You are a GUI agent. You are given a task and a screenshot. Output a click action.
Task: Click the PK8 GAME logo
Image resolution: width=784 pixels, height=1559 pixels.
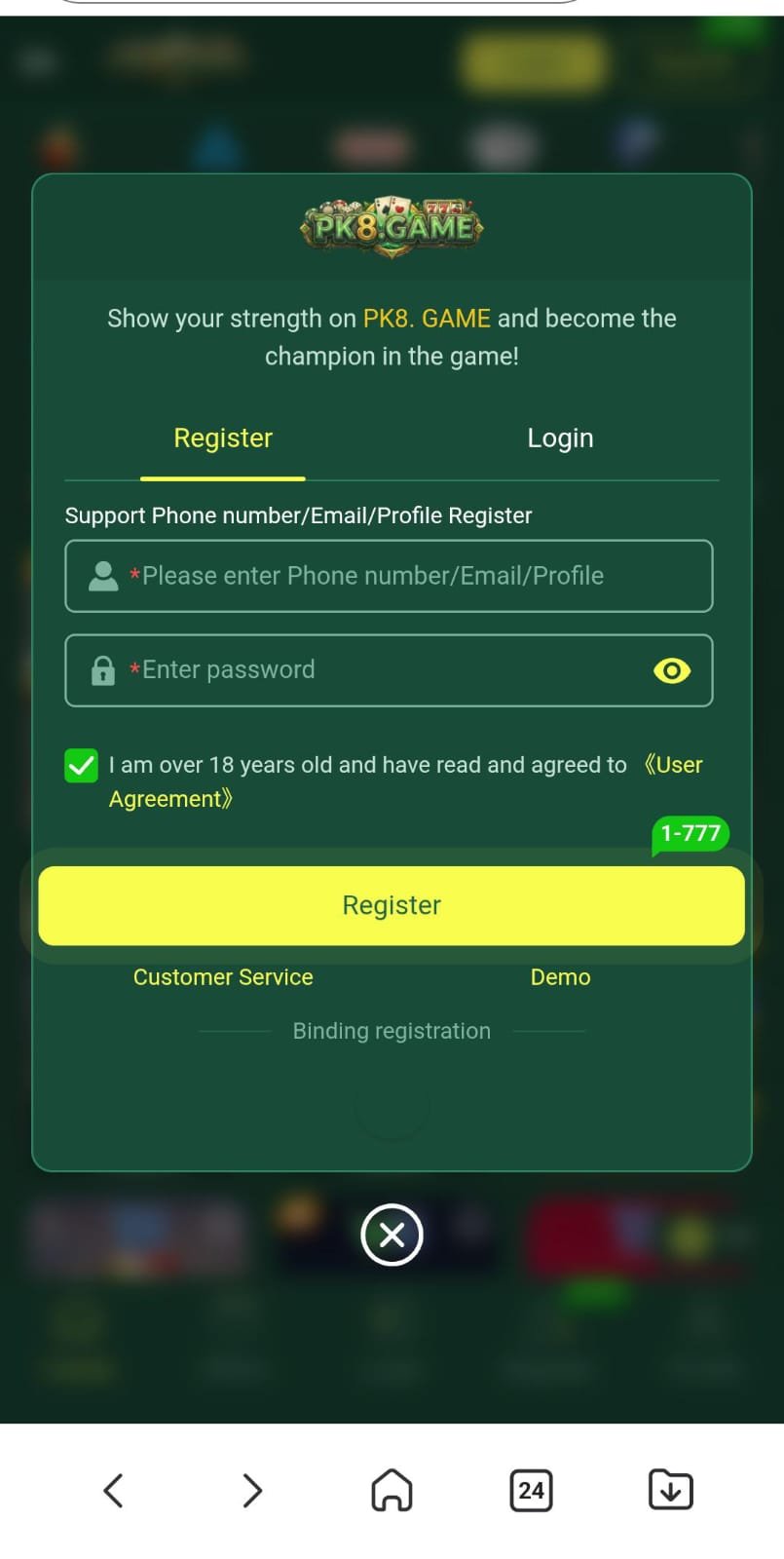[391, 226]
